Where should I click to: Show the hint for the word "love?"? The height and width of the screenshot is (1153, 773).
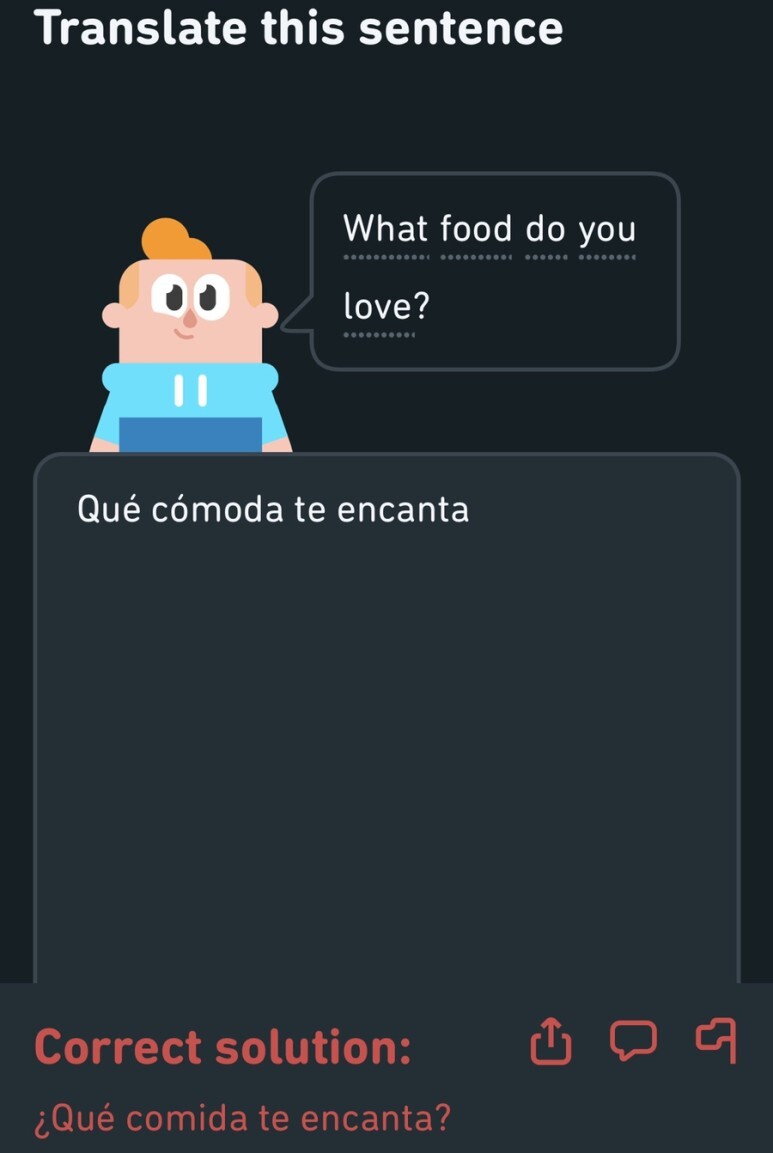385,307
